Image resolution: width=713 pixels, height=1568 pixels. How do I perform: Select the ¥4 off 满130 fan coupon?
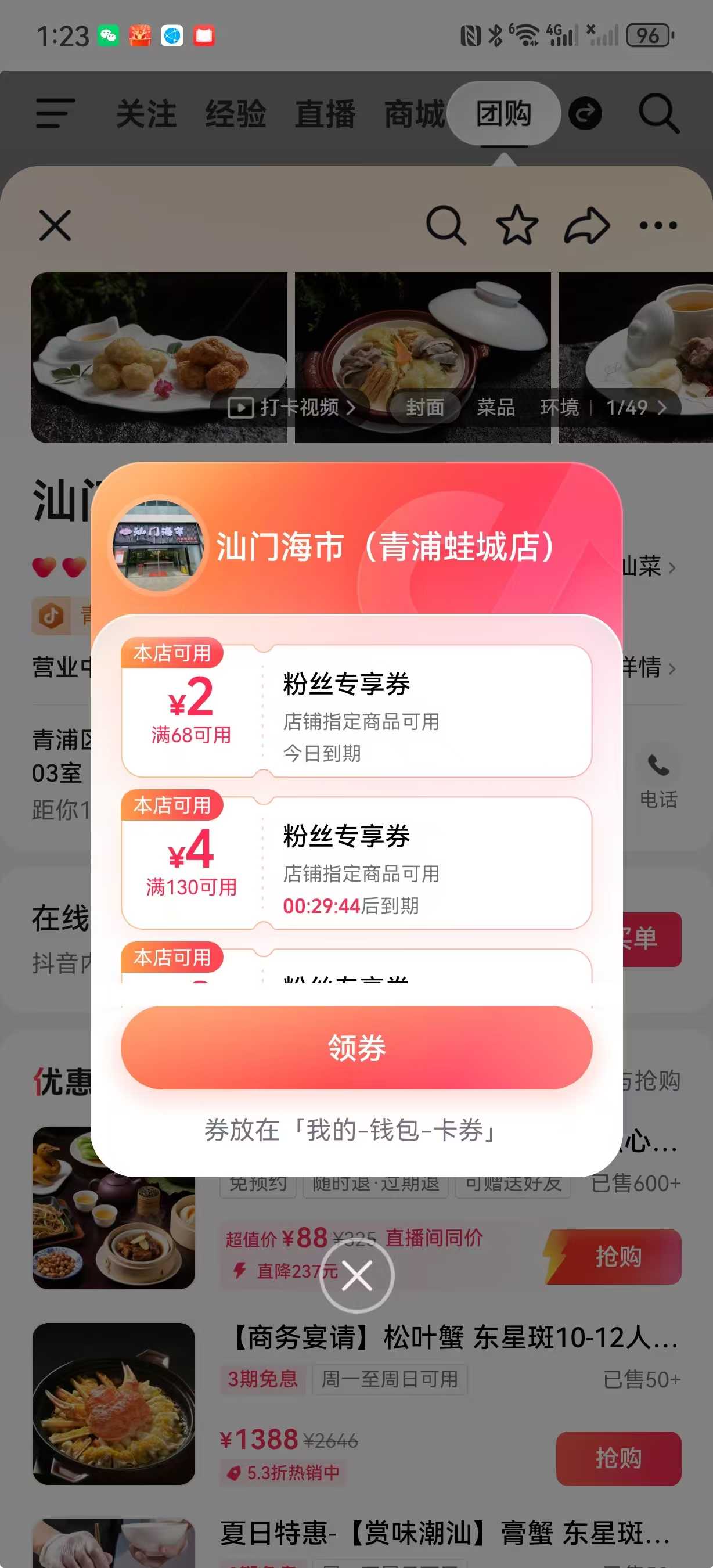click(x=356, y=863)
